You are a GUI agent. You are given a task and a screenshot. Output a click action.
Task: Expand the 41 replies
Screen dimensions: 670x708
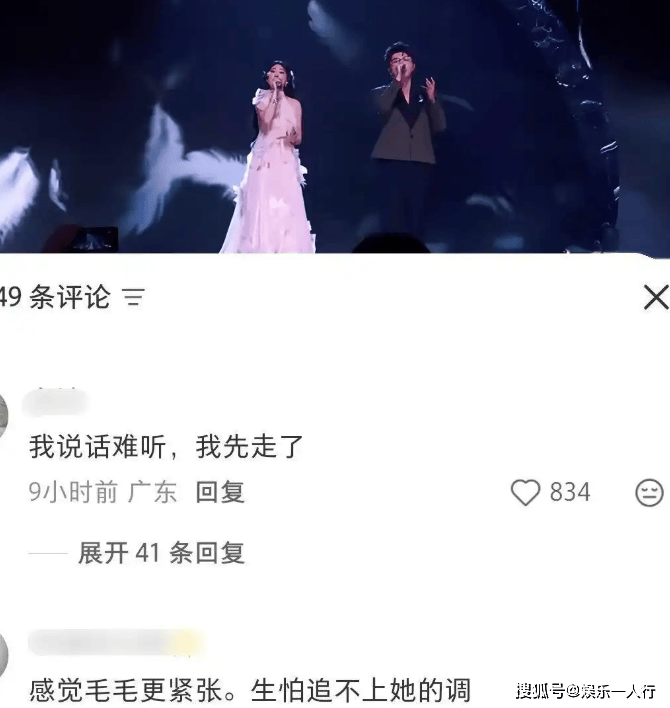tap(160, 552)
